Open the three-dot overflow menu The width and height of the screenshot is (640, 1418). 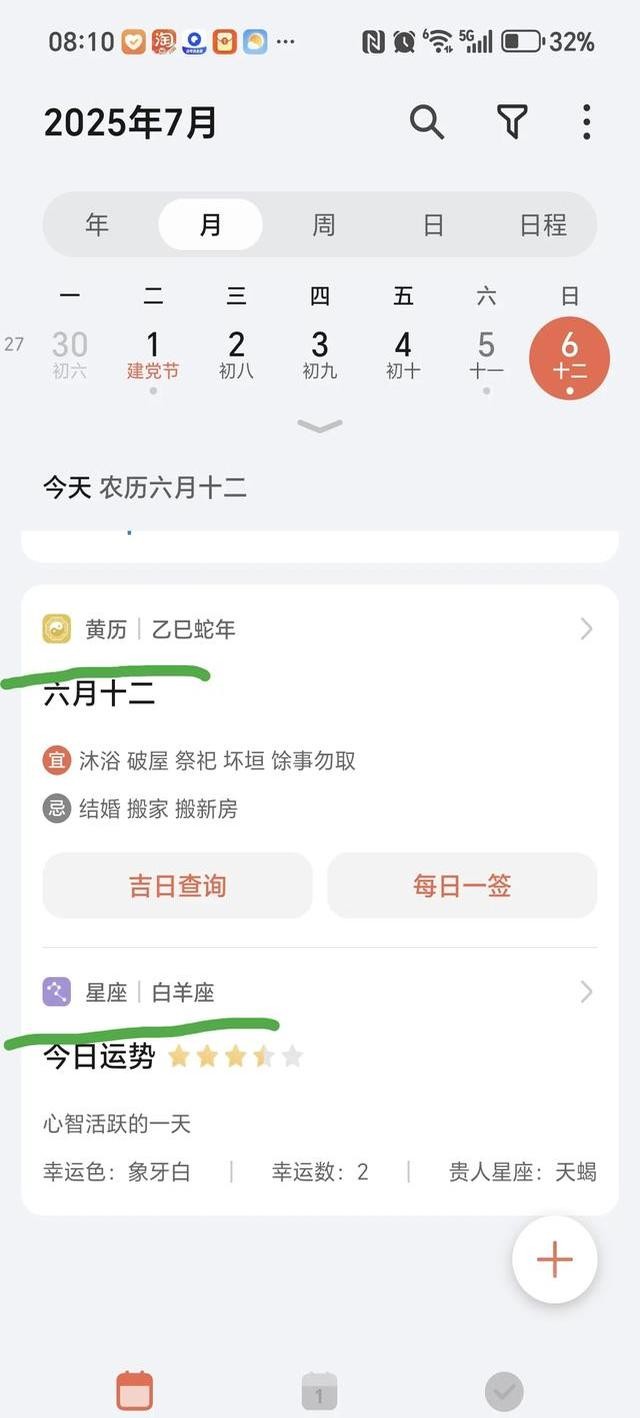(586, 122)
